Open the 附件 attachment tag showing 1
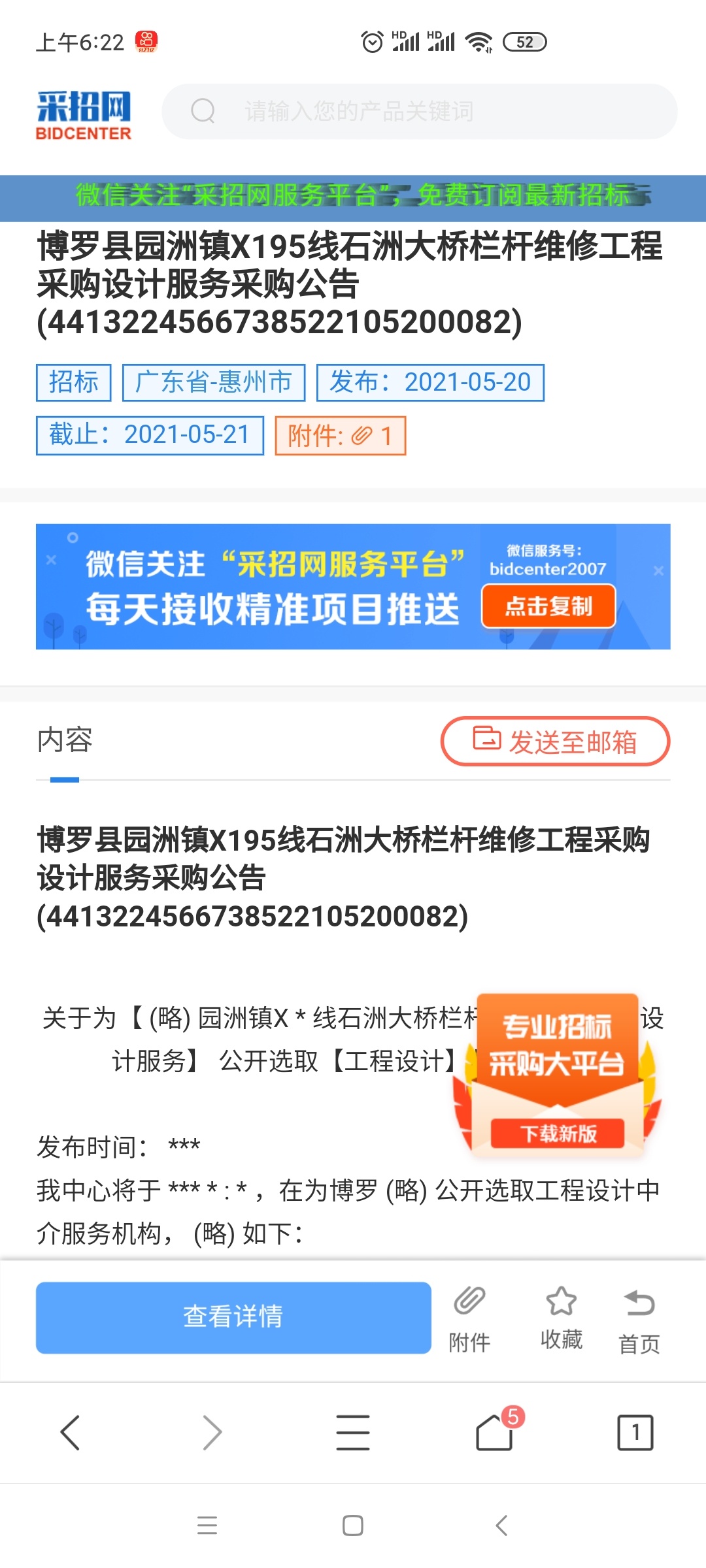The width and height of the screenshot is (706, 1568). coord(340,435)
